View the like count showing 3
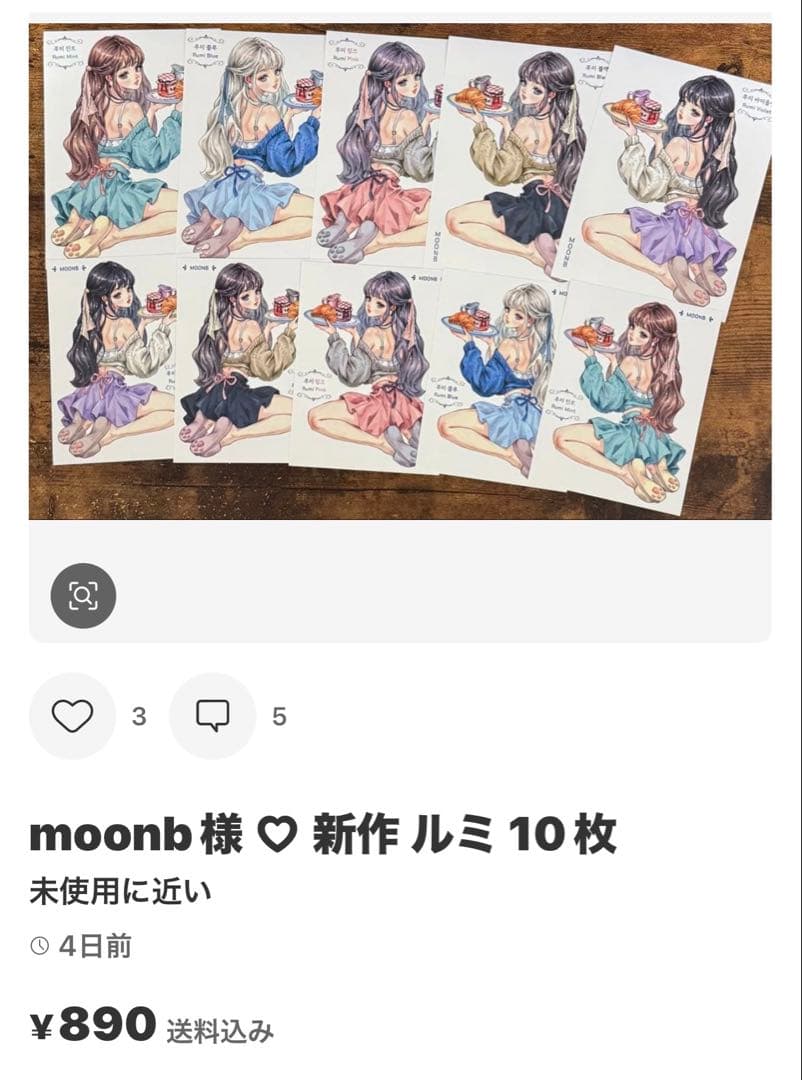The height and width of the screenshot is (1080, 802). click(139, 716)
